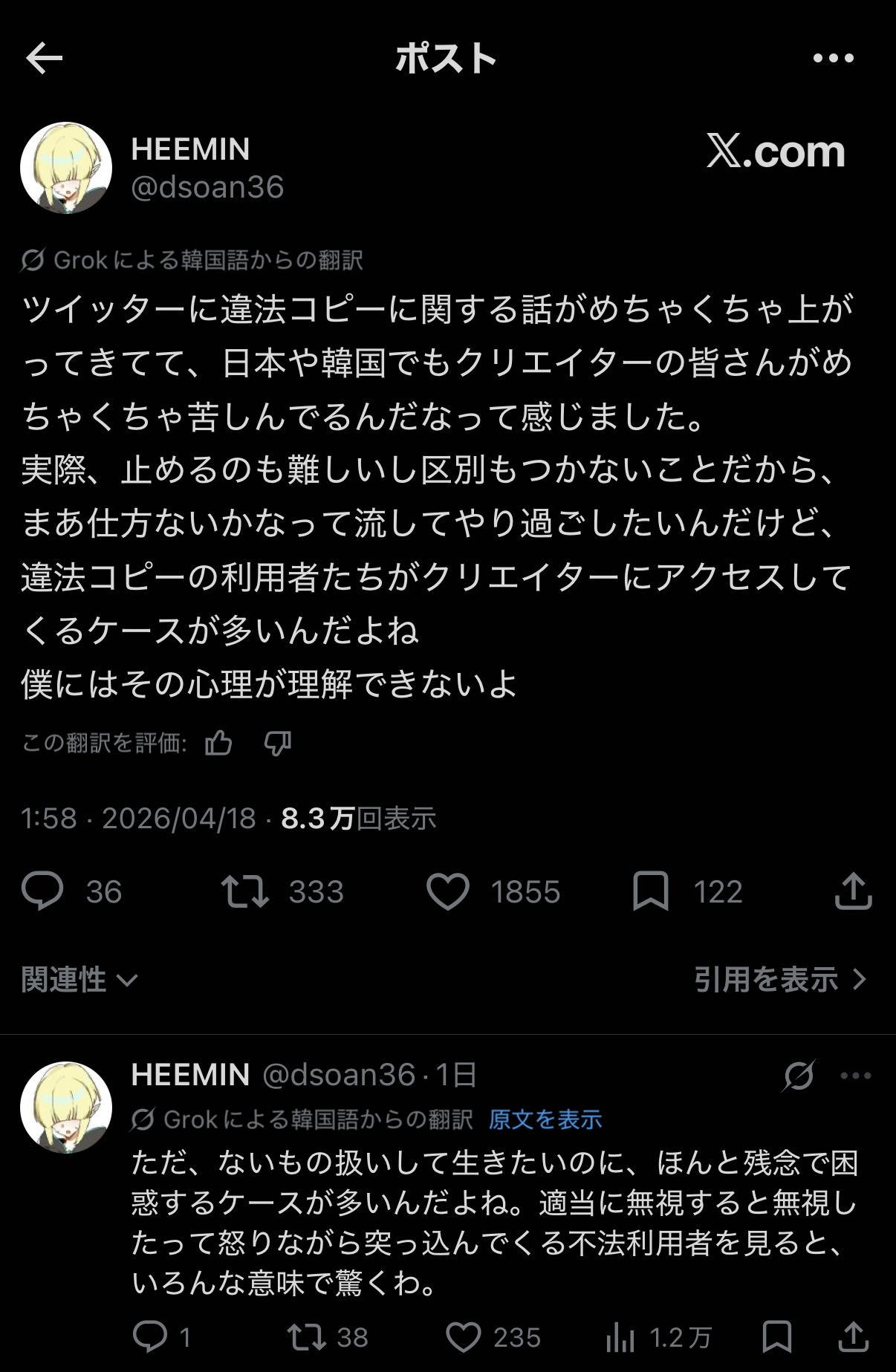Repost the main post with 333 reposts
896x1372 pixels.
[245, 891]
